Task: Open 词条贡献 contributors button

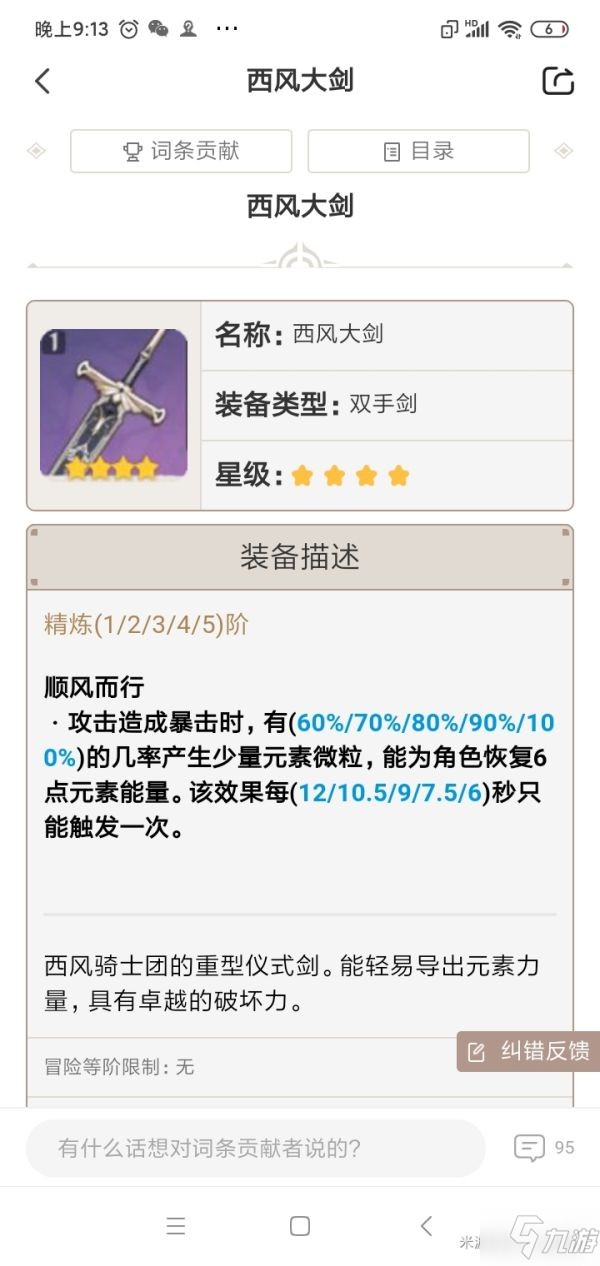Action: (x=181, y=151)
